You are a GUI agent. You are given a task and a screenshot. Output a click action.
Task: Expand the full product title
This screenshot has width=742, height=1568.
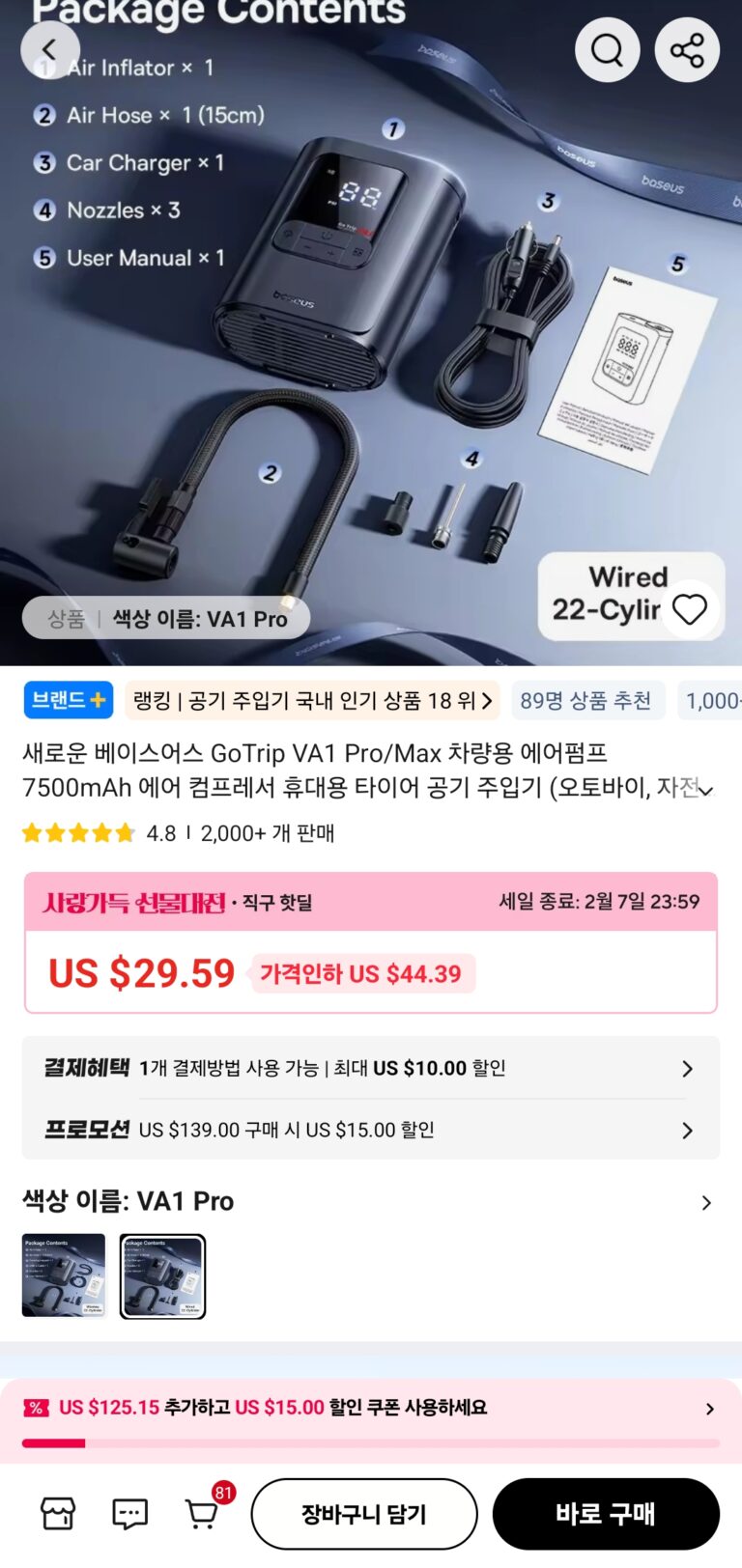click(x=706, y=790)
